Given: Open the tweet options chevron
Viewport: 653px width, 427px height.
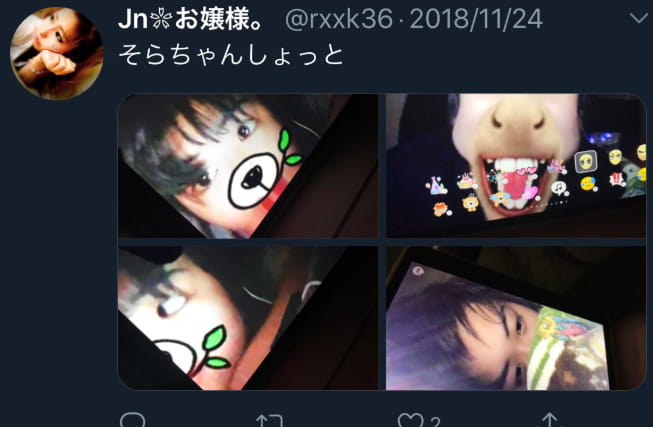Looking at the screenshot, I should tap(638, 19).
